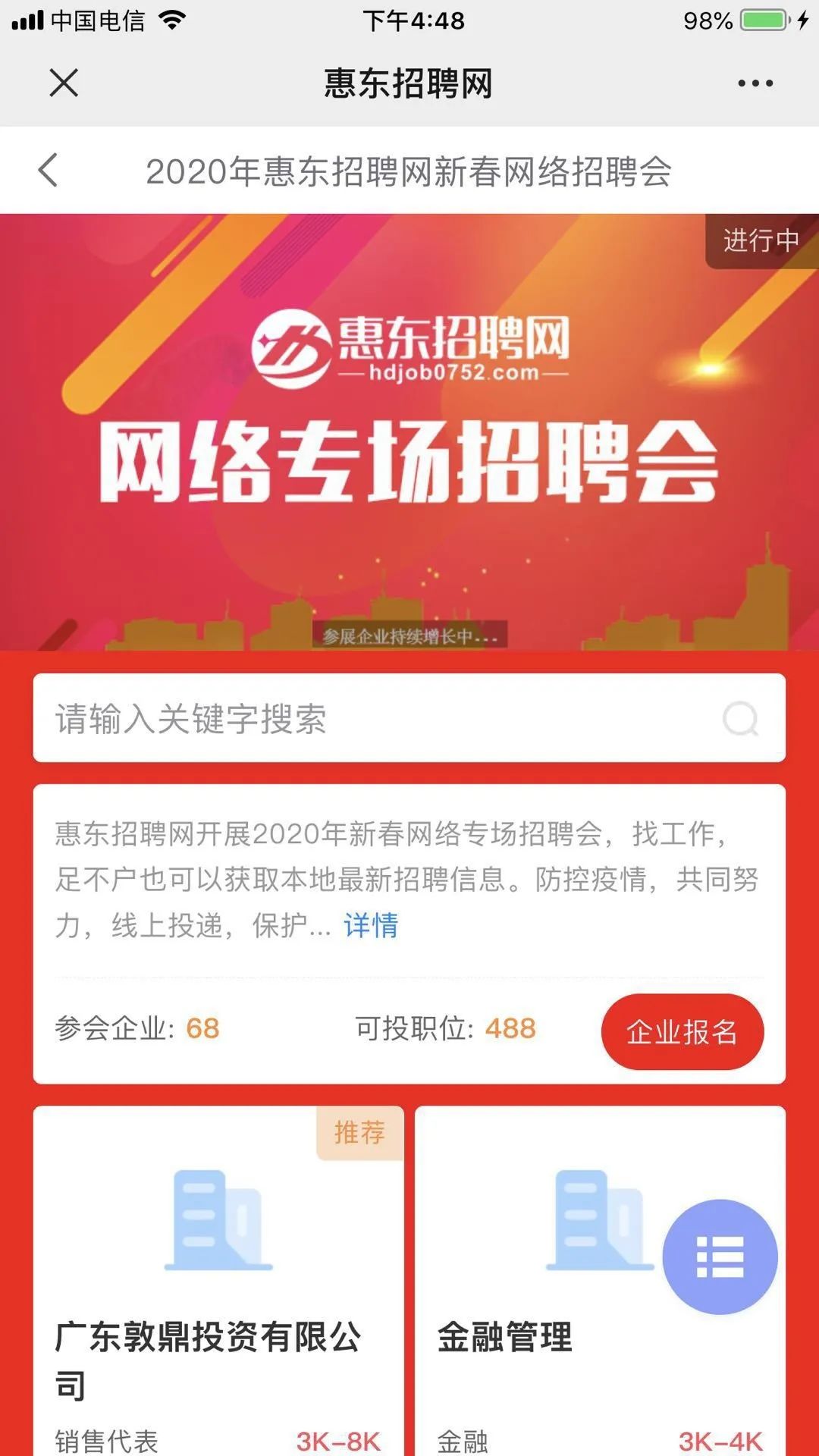Viewport: 819px width, 1456px height.
Task: Tap the red 企业报名 button
Action: click(682, 1031)
